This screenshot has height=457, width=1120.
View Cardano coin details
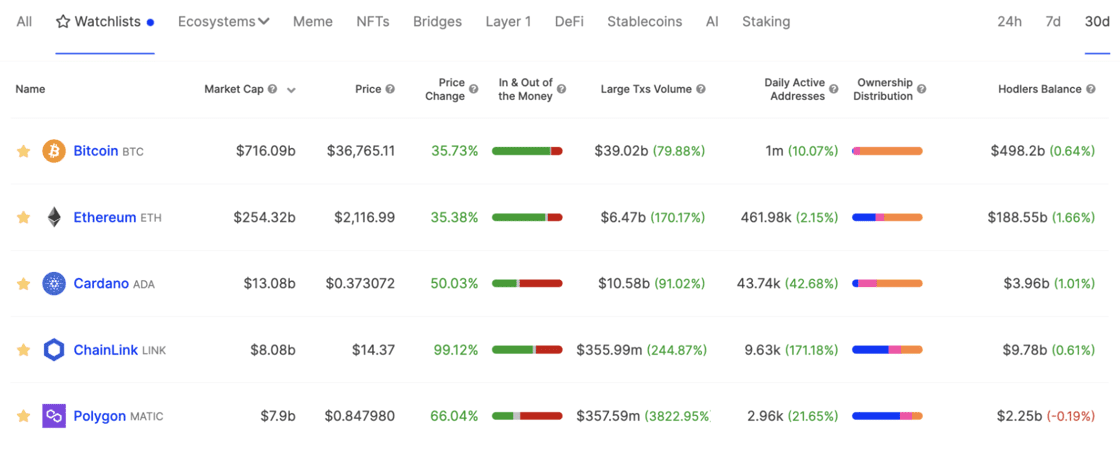click(x=100, y=283)
